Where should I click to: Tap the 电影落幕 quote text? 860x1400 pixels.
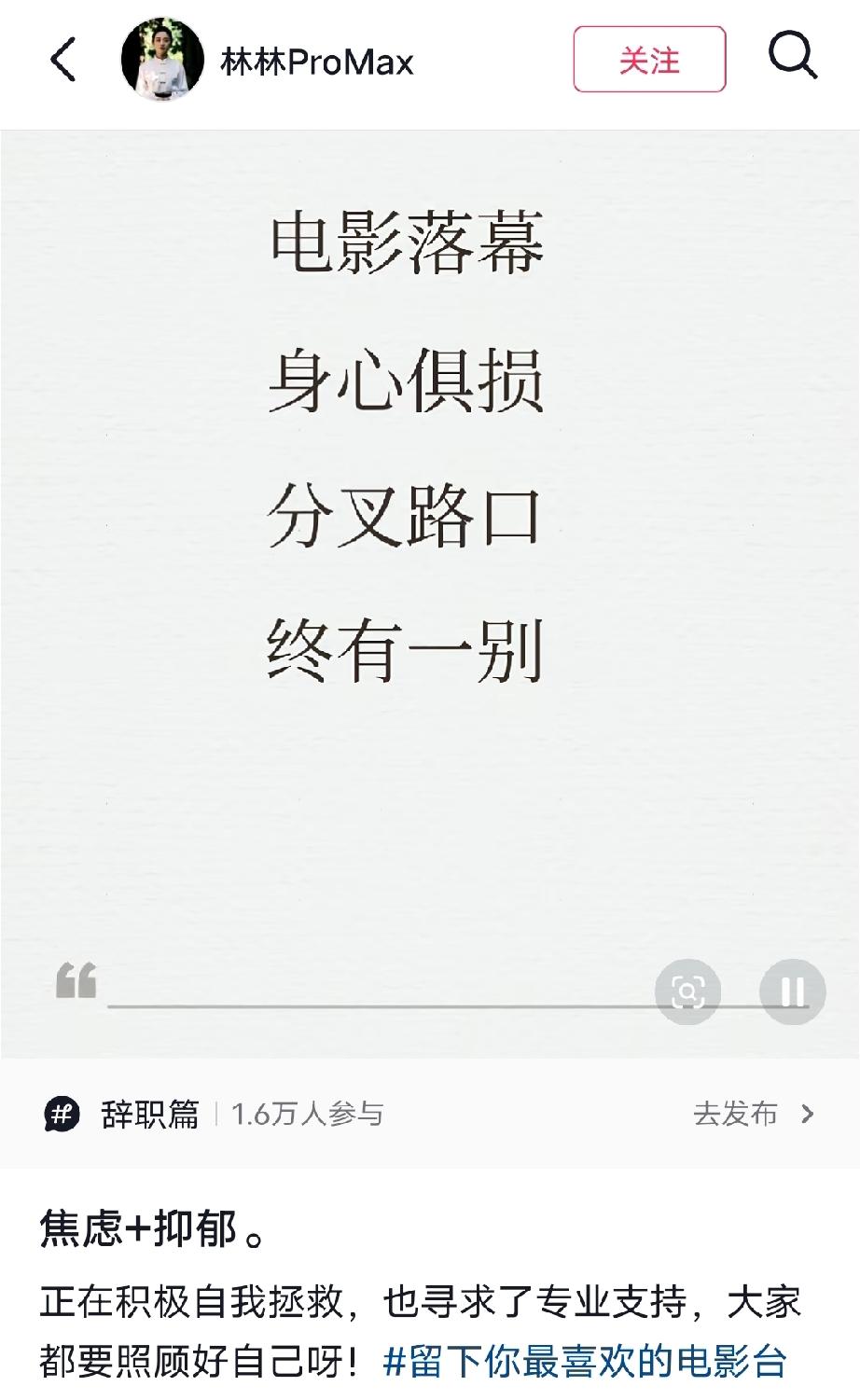pyautogui.click(x=410, y=240)
